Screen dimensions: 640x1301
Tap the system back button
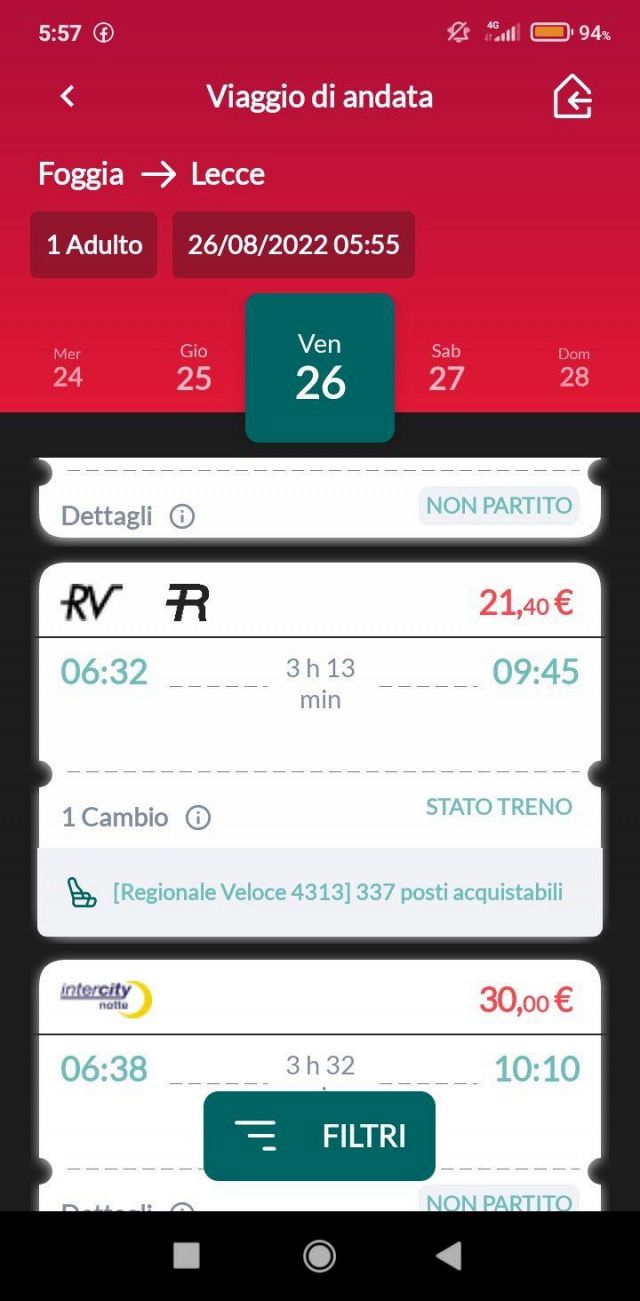tap(450, 1256)
